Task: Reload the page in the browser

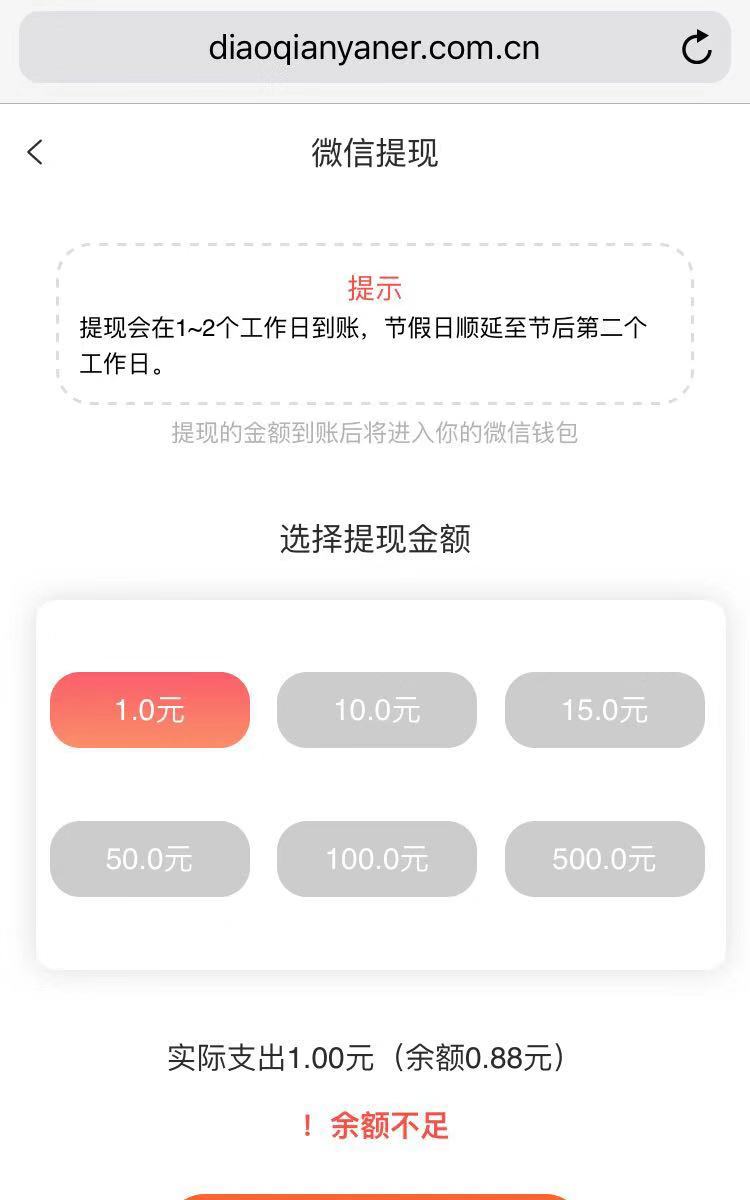Action: [696, 47]
